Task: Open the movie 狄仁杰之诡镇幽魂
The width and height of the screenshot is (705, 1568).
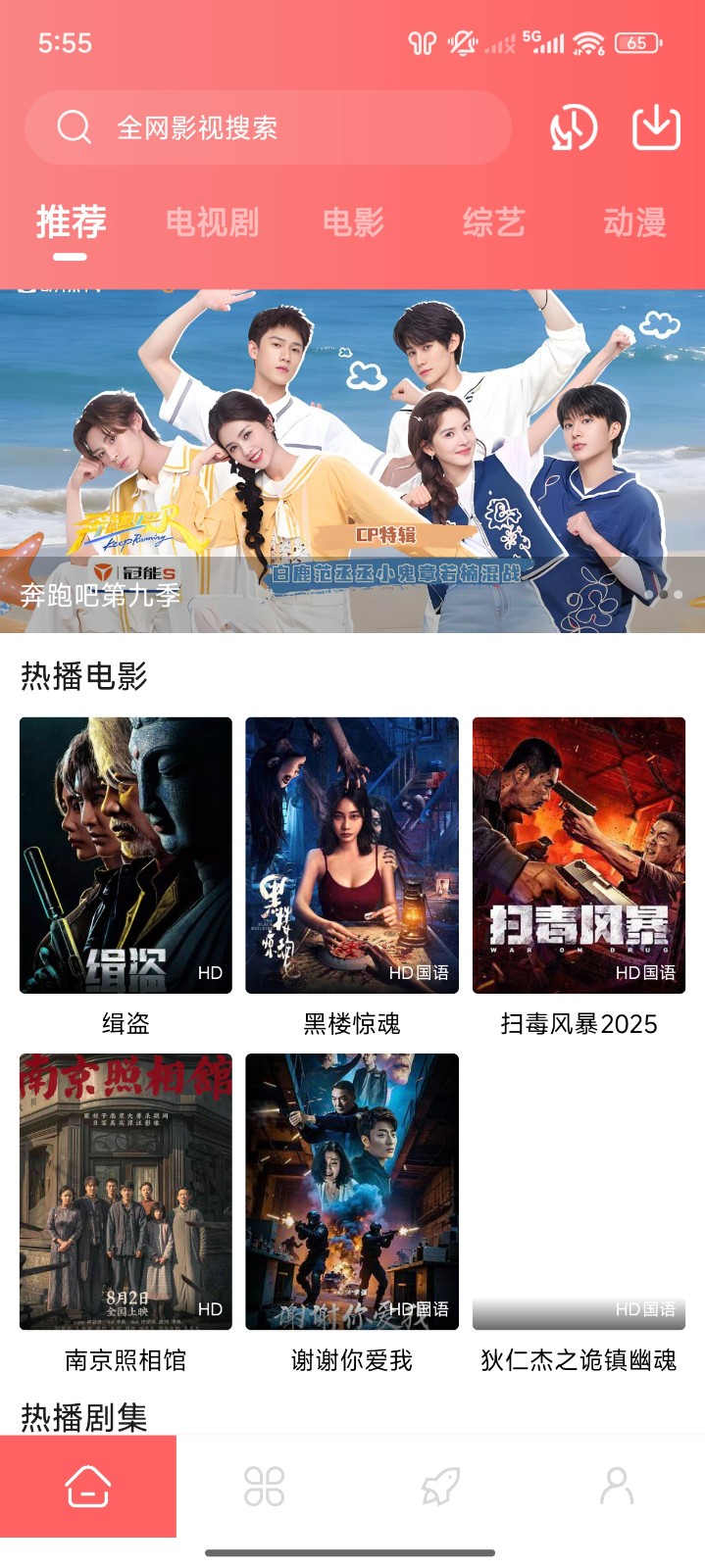Action: (x=579, y=1192)
